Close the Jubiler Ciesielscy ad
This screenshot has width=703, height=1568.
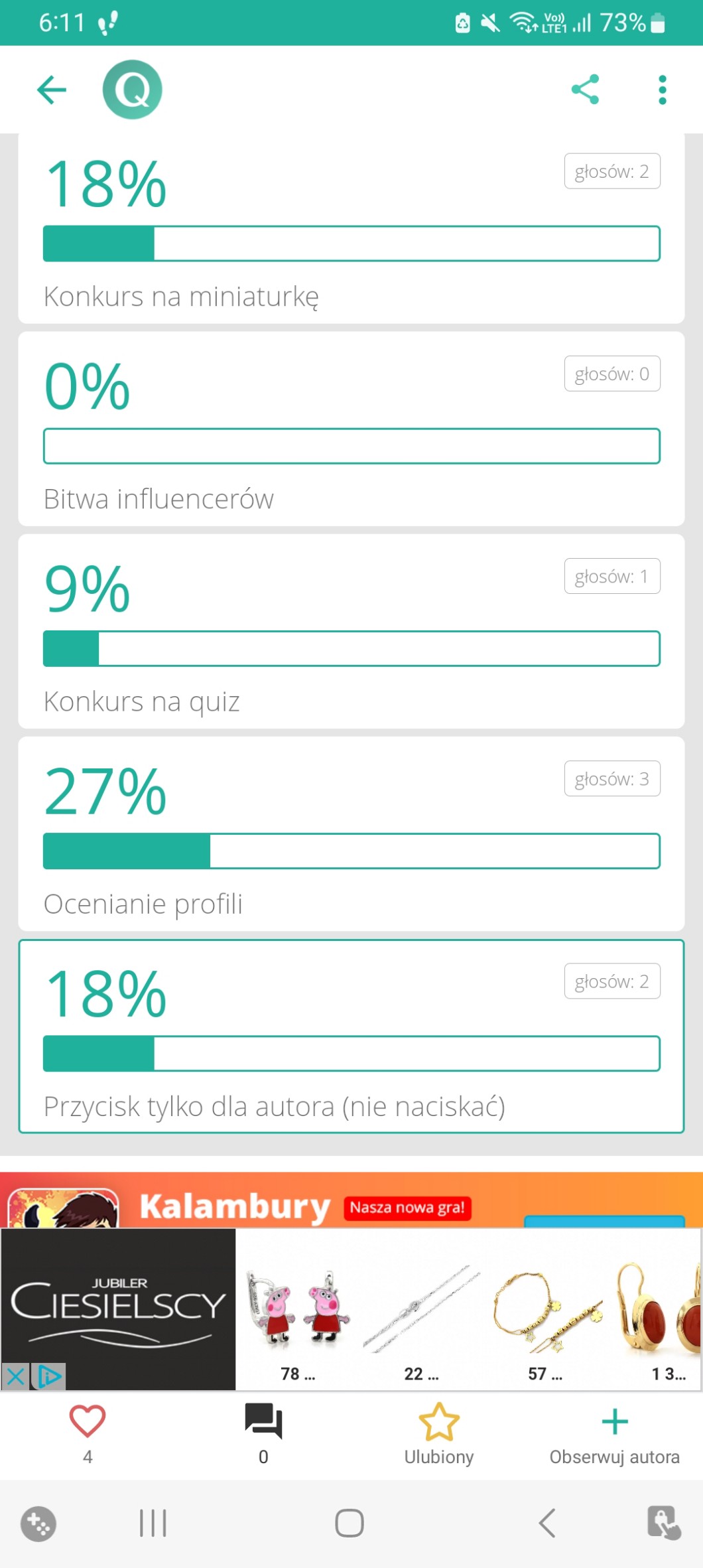click(15, 1376)
